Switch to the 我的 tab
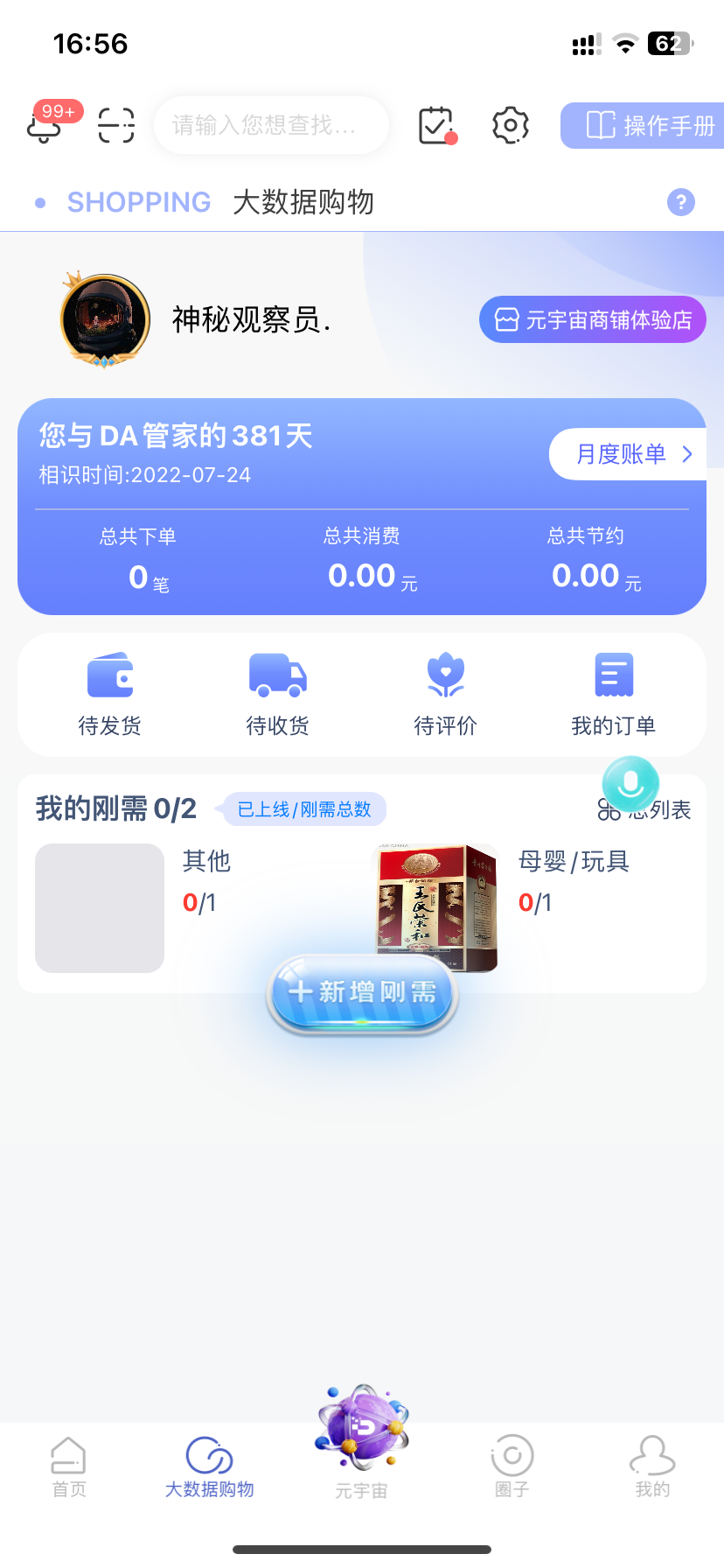The width and height of the screenshot is (724, 1568). click(x=652, y=1466)
